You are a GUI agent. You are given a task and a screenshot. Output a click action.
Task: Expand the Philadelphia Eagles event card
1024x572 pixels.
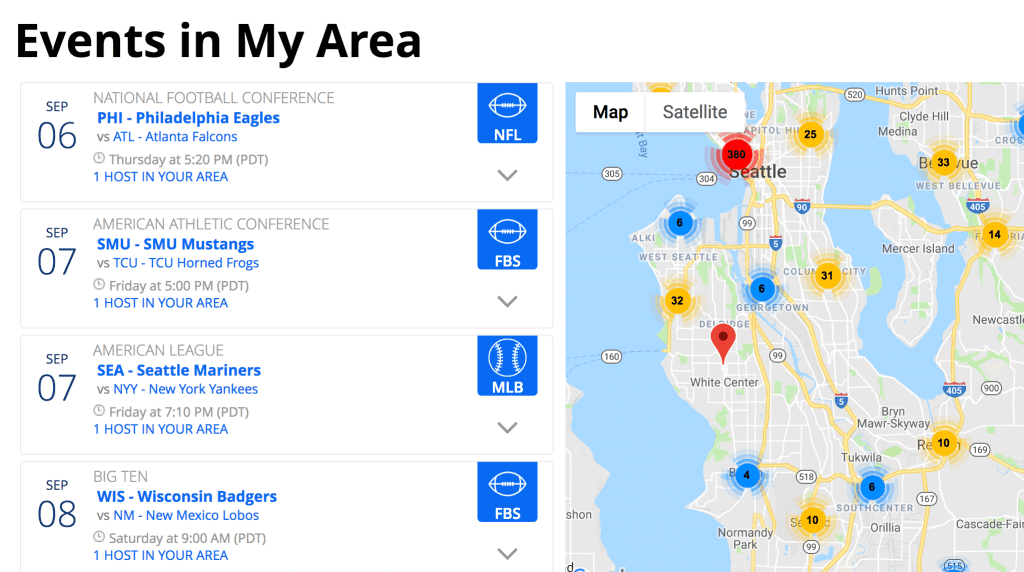pos(507,175)
